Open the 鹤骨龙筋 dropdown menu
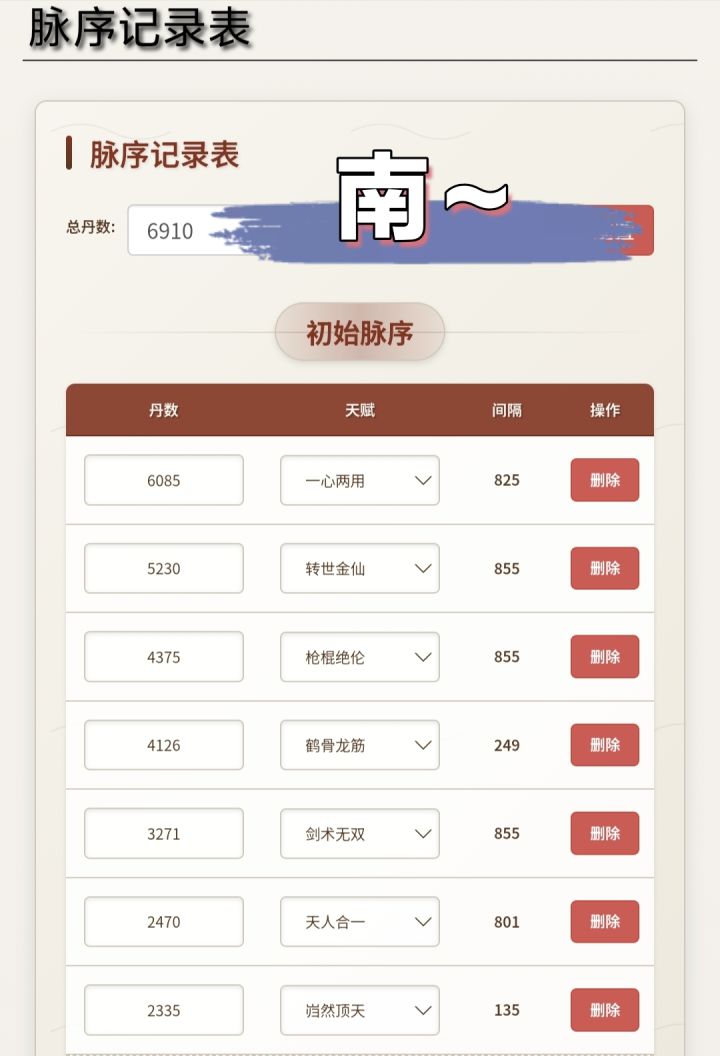Image resolution: width=720 pixels, height=1056 pixels. (359, 745)
